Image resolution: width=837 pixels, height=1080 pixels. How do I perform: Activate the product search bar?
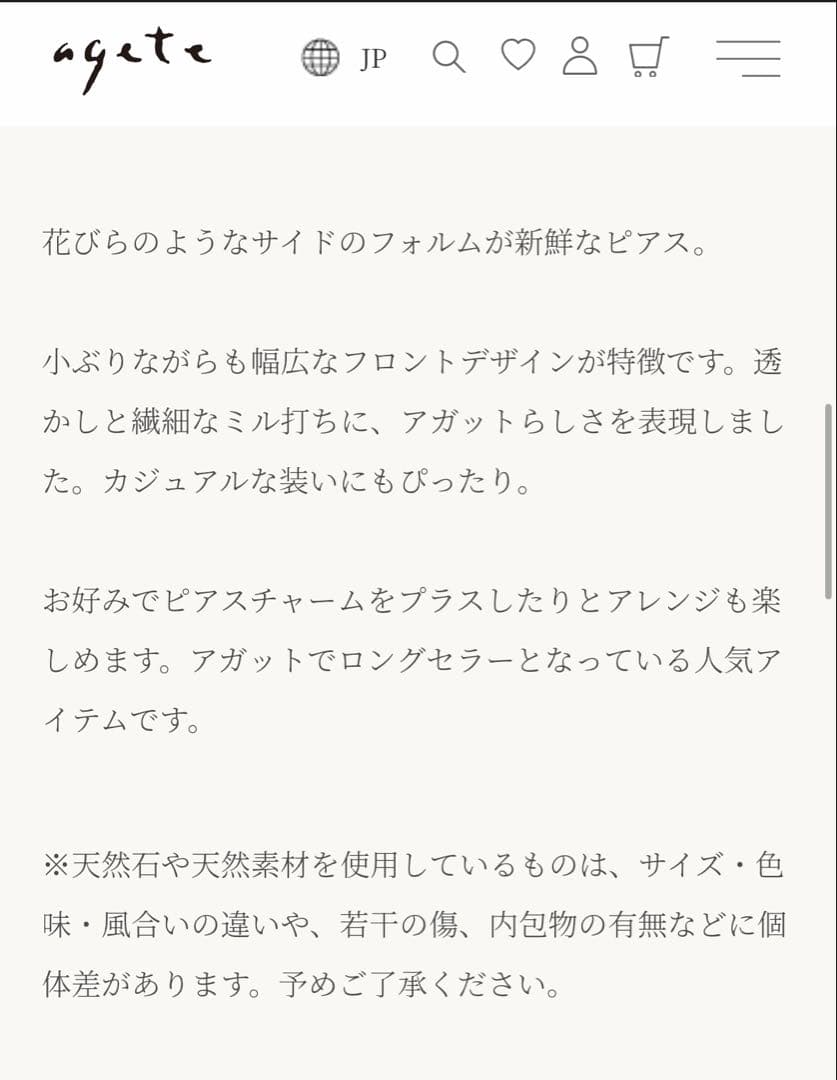click(448, 58)
